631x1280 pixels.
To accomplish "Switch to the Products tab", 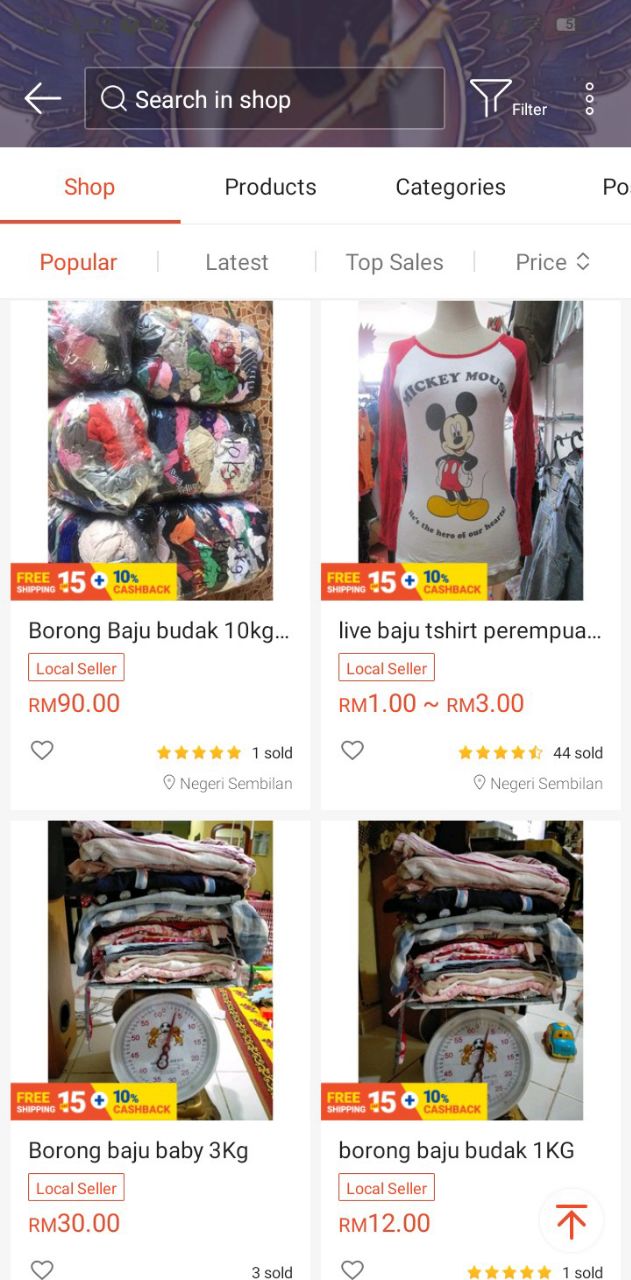I will 270,187.
